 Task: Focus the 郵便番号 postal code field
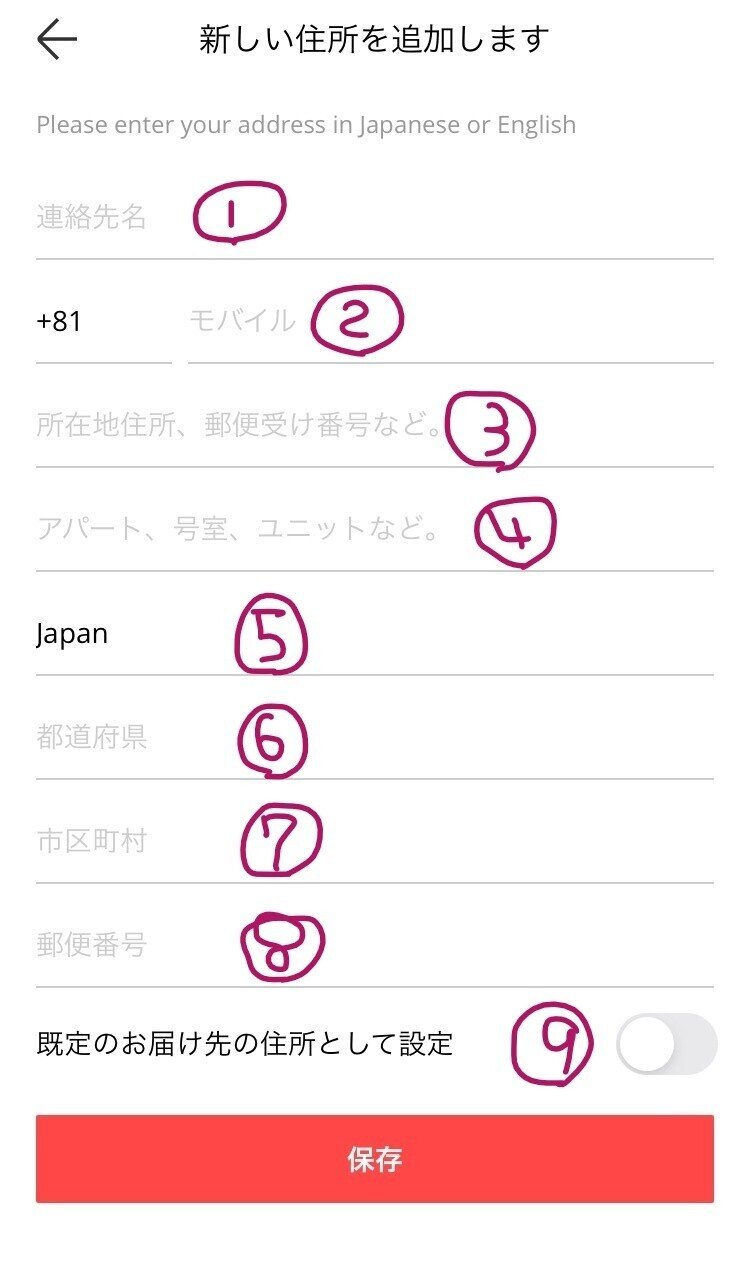tap(375, 945)
